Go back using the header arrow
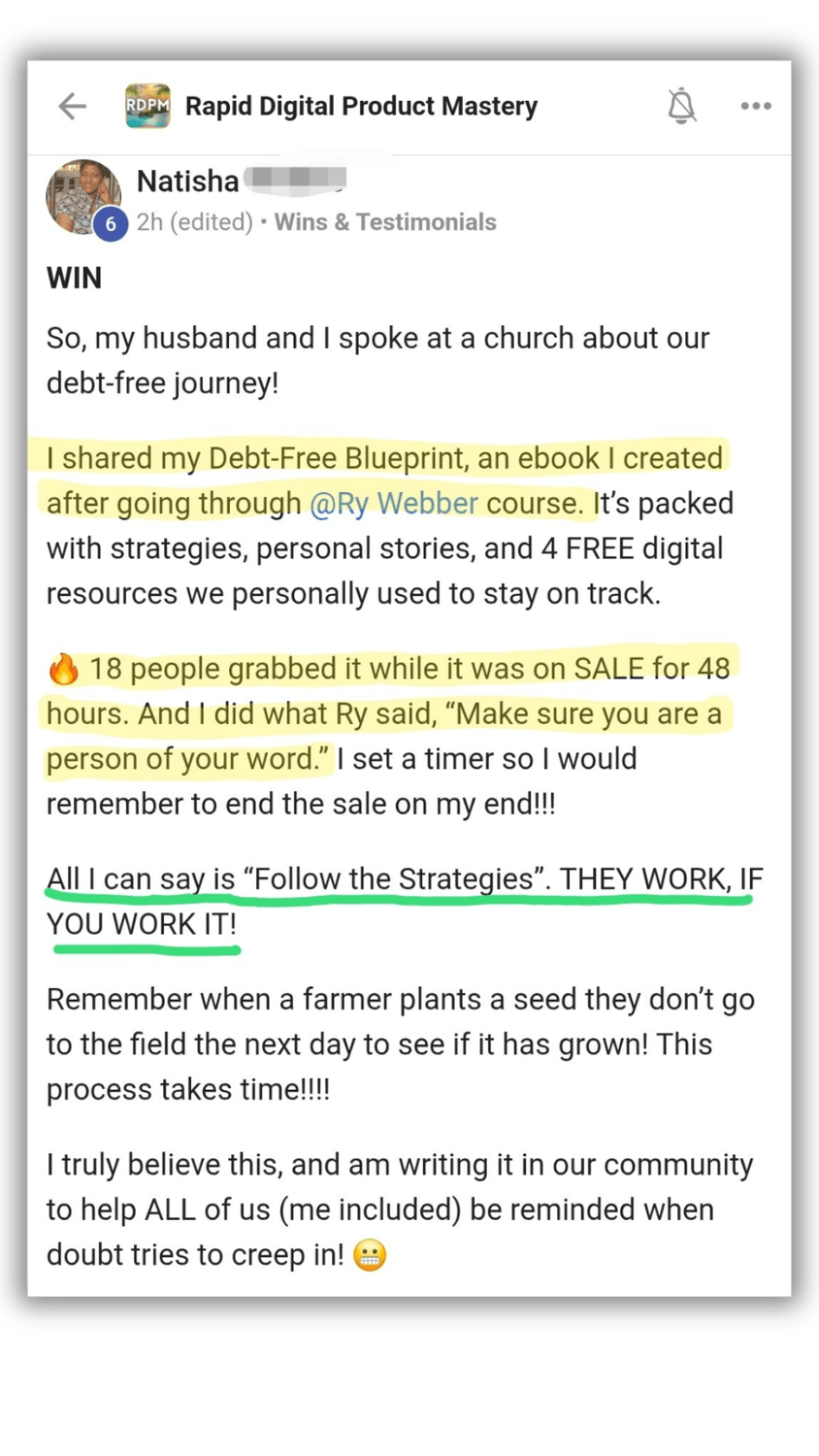Screen dimensions: 819x1456 point(73,106)
